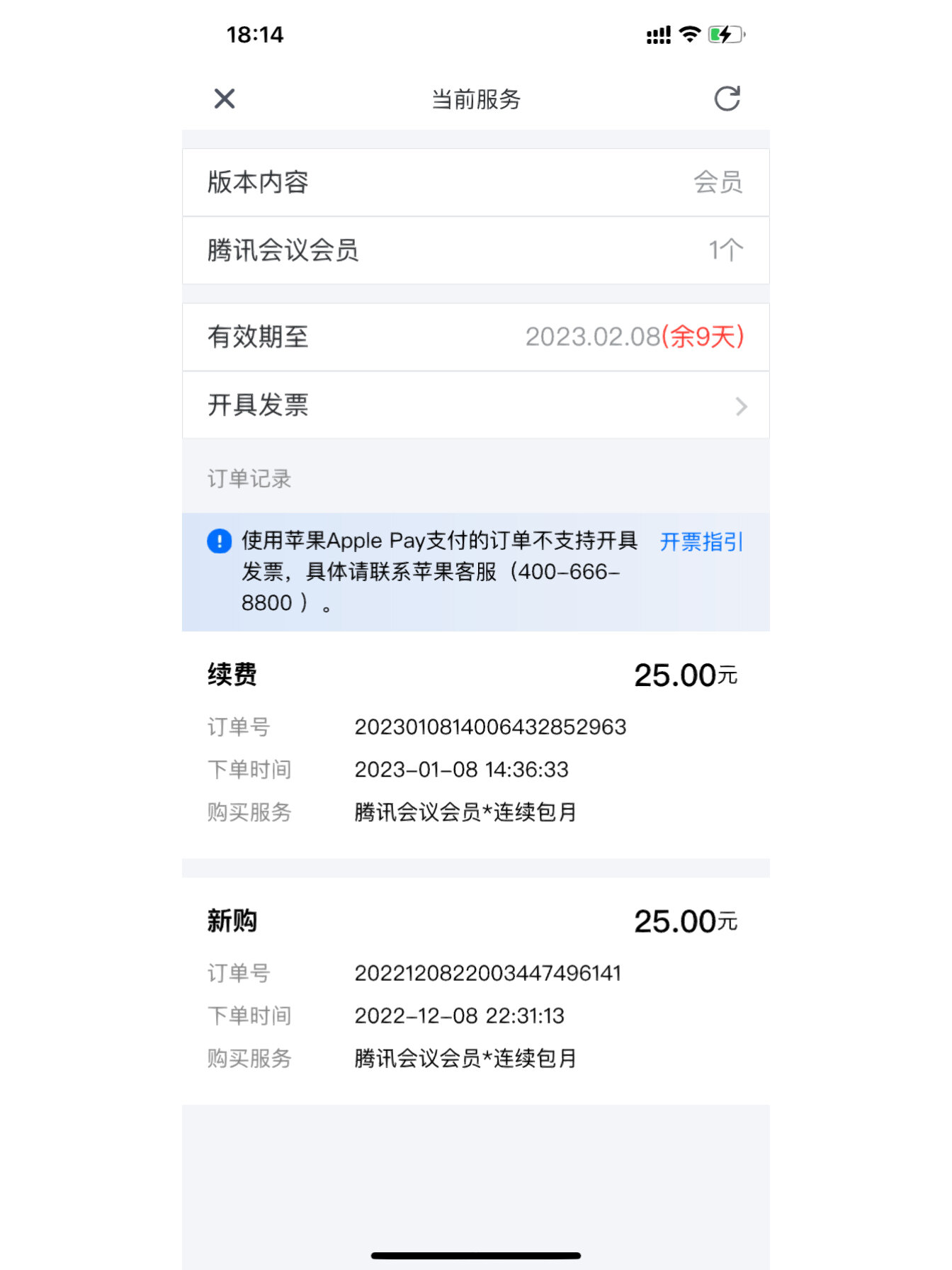
Task: Close the 当前服务 page
Action: pos(225,99)
